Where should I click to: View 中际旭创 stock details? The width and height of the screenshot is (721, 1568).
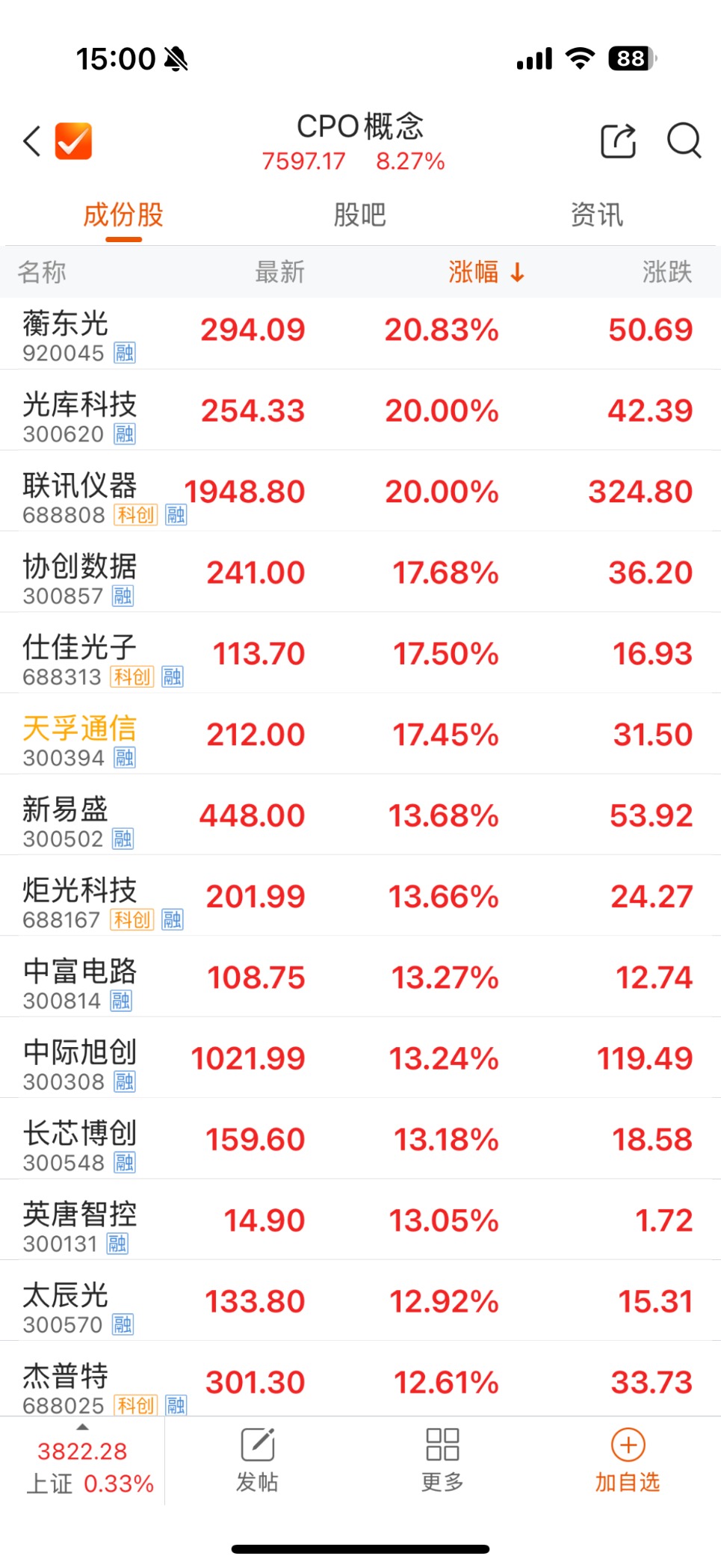tap(360, 1058)
